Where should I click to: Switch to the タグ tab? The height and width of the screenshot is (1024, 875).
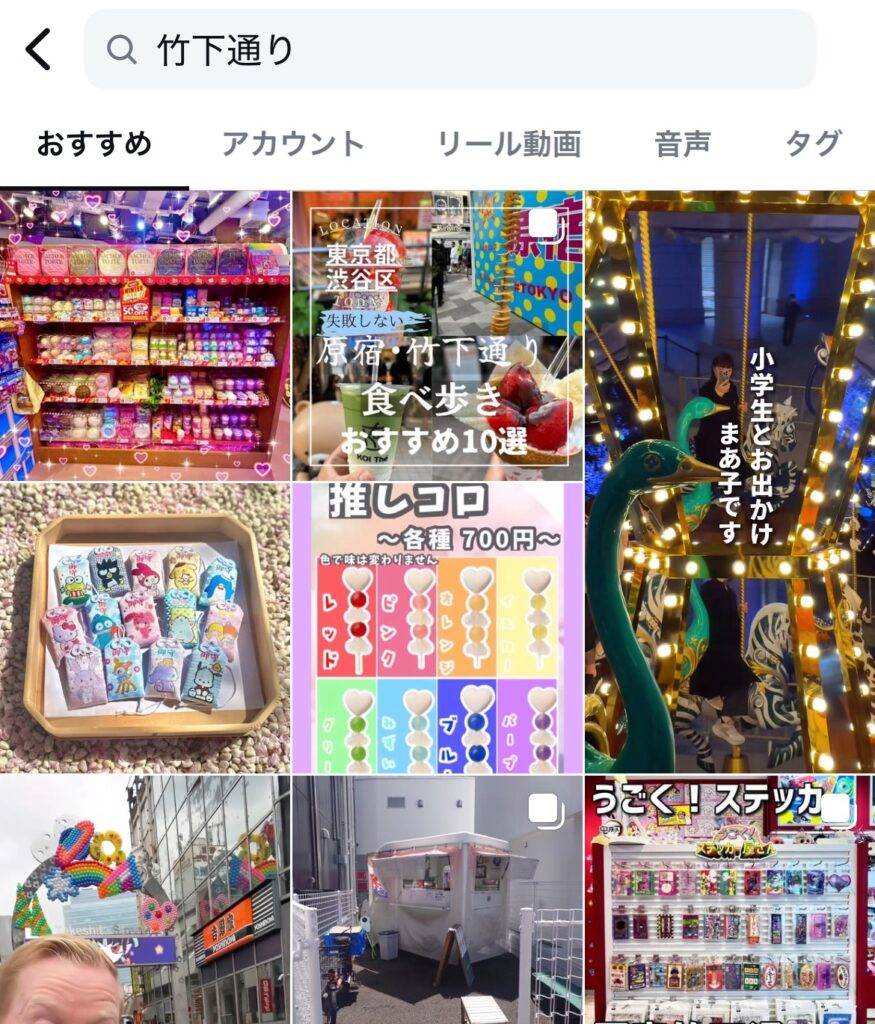click(x=812, y=144)
